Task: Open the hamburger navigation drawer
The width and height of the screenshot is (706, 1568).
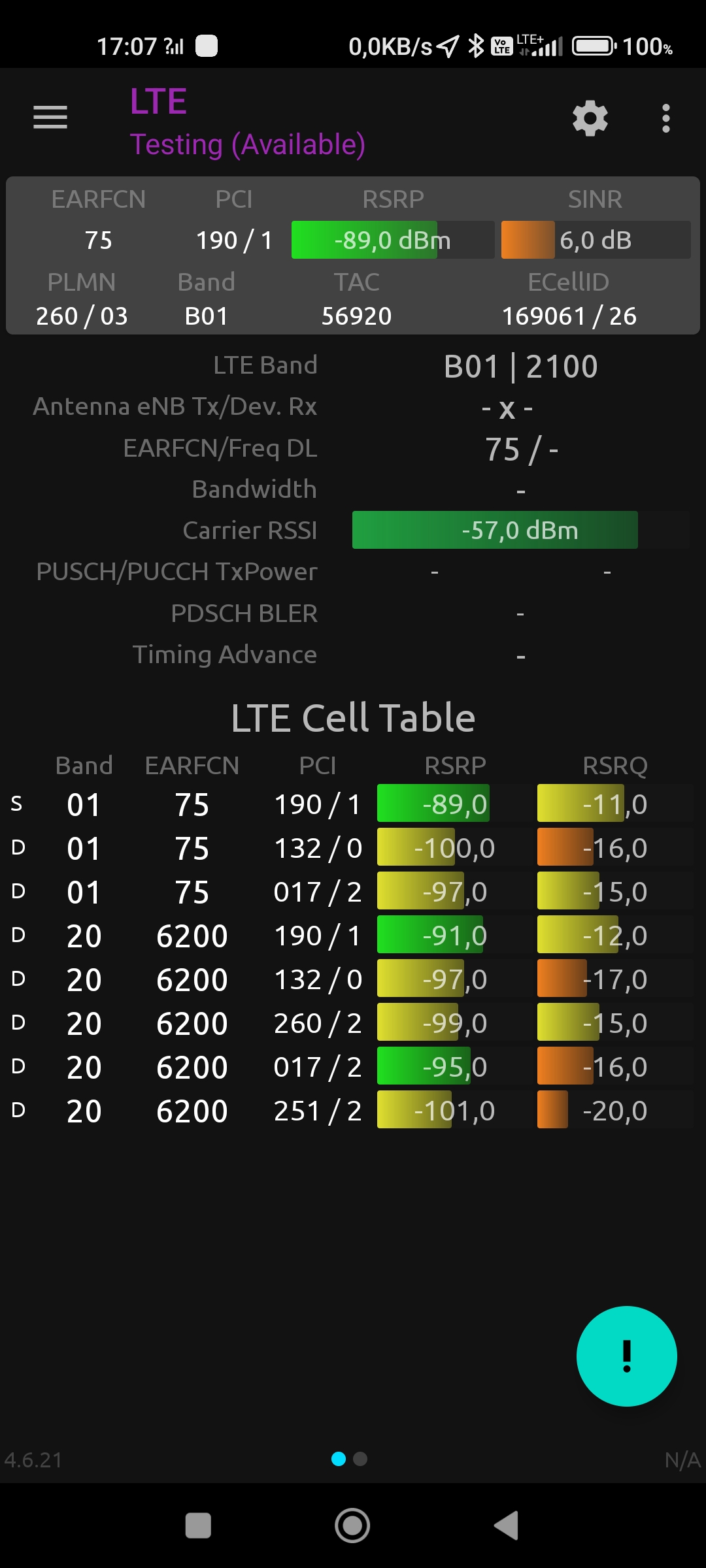Action: (50, 118)
